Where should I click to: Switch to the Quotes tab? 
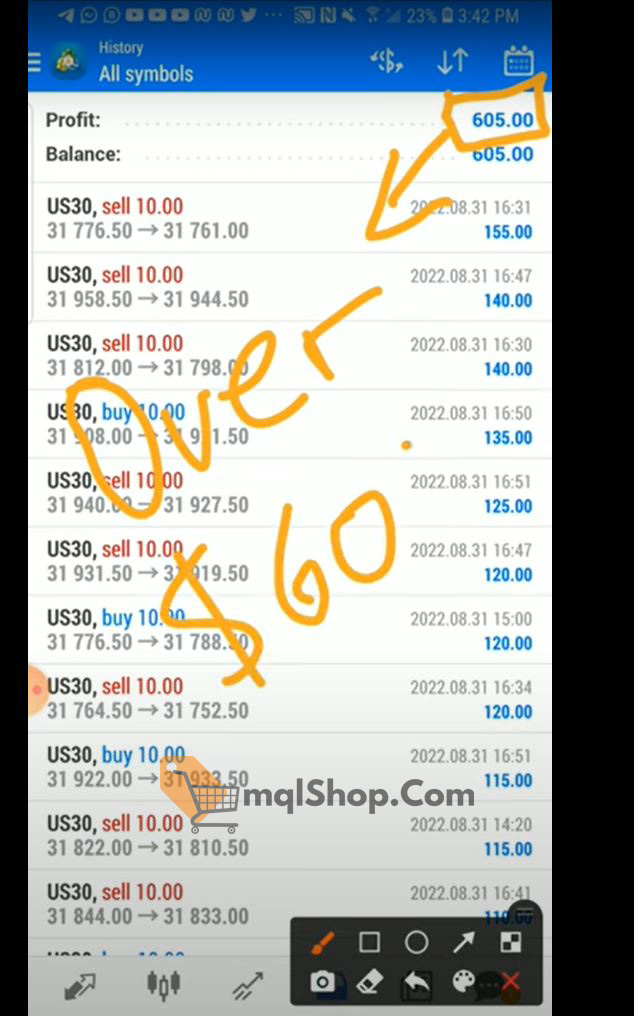(x=79, y=986)
